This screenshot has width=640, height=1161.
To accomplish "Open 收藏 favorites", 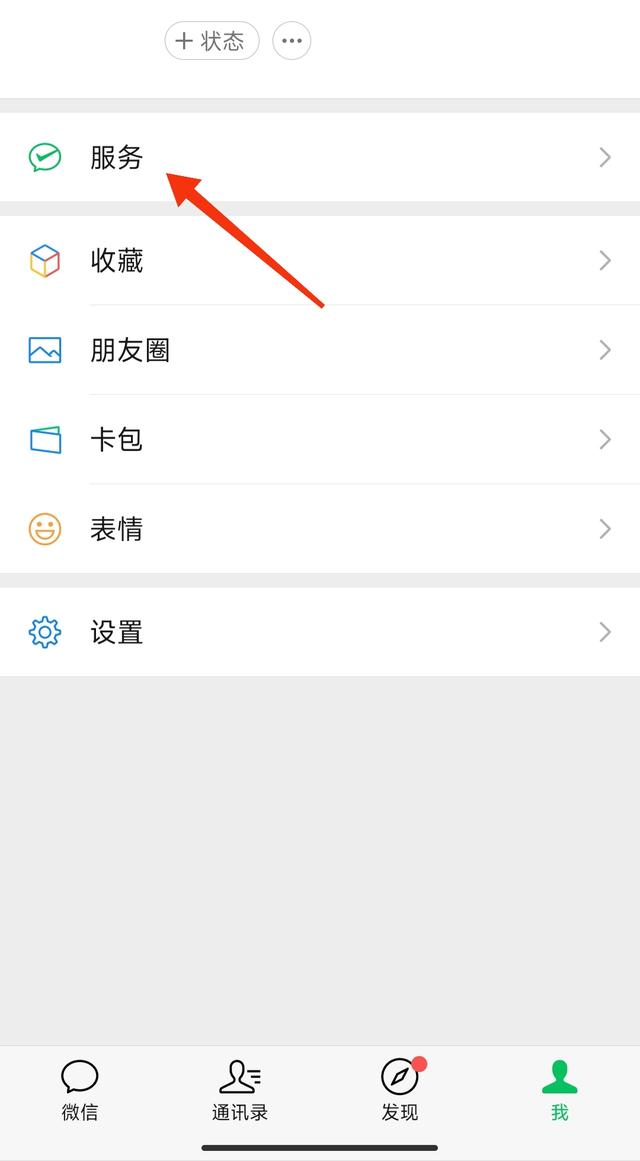I will pyautogui.click(x=320, y=261).
